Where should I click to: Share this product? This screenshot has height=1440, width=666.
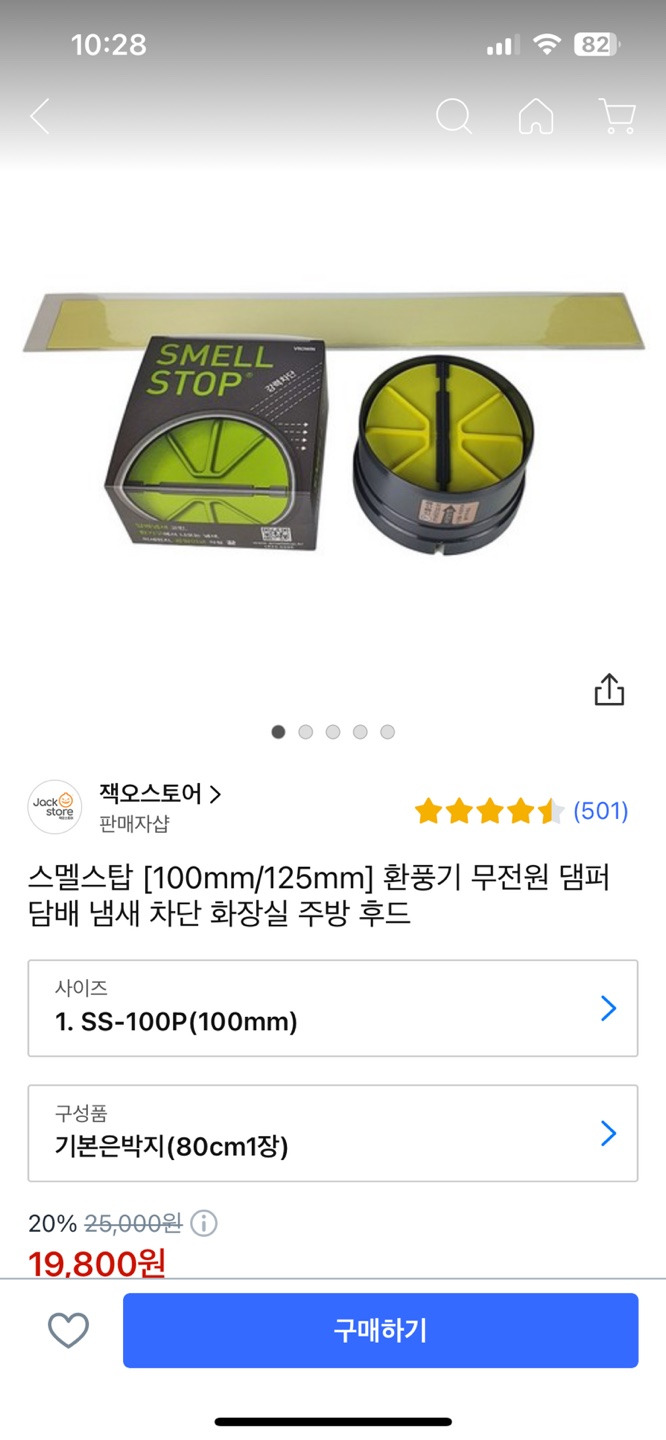click(x=609, y=689)
